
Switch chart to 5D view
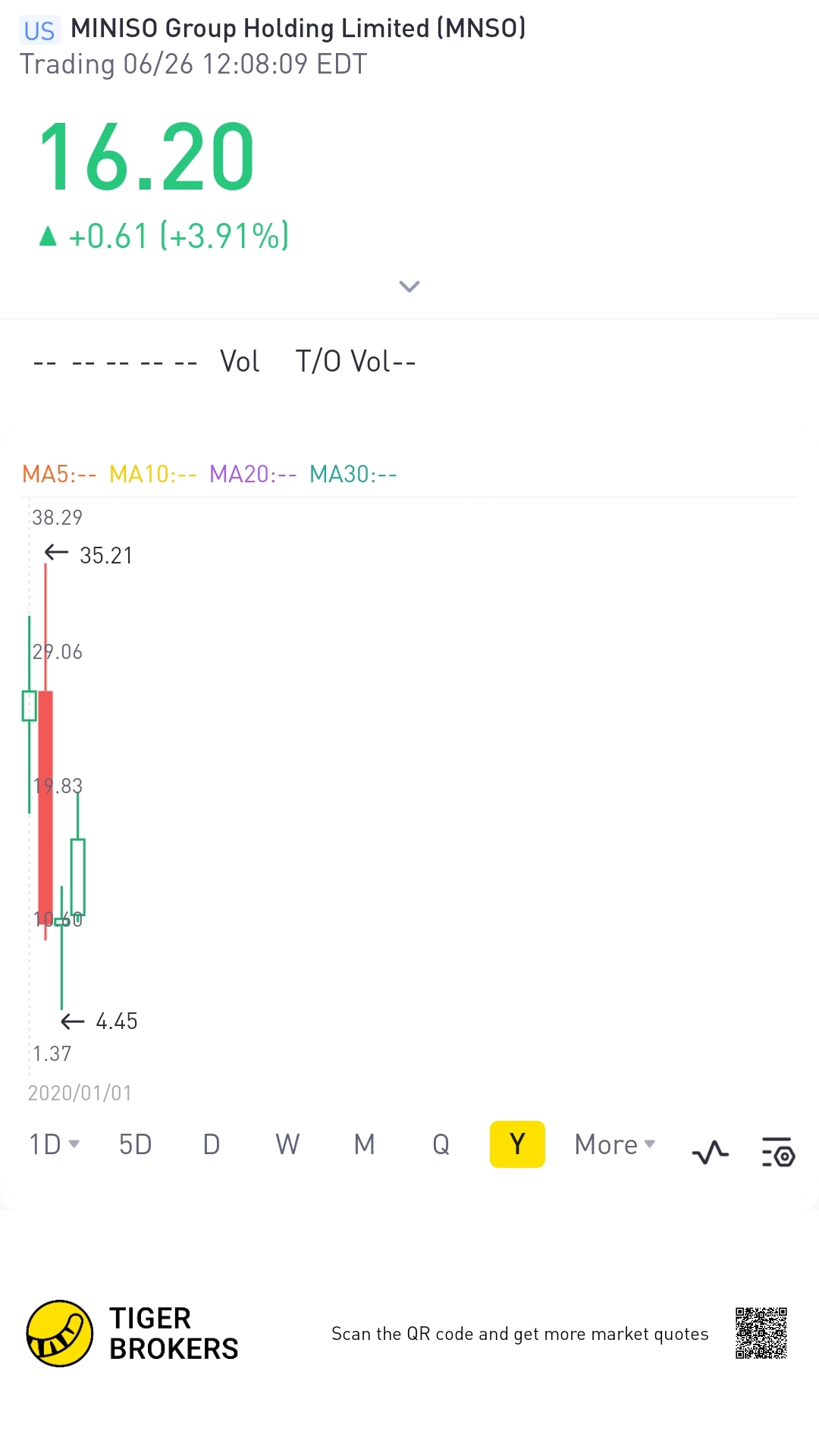136,1144
